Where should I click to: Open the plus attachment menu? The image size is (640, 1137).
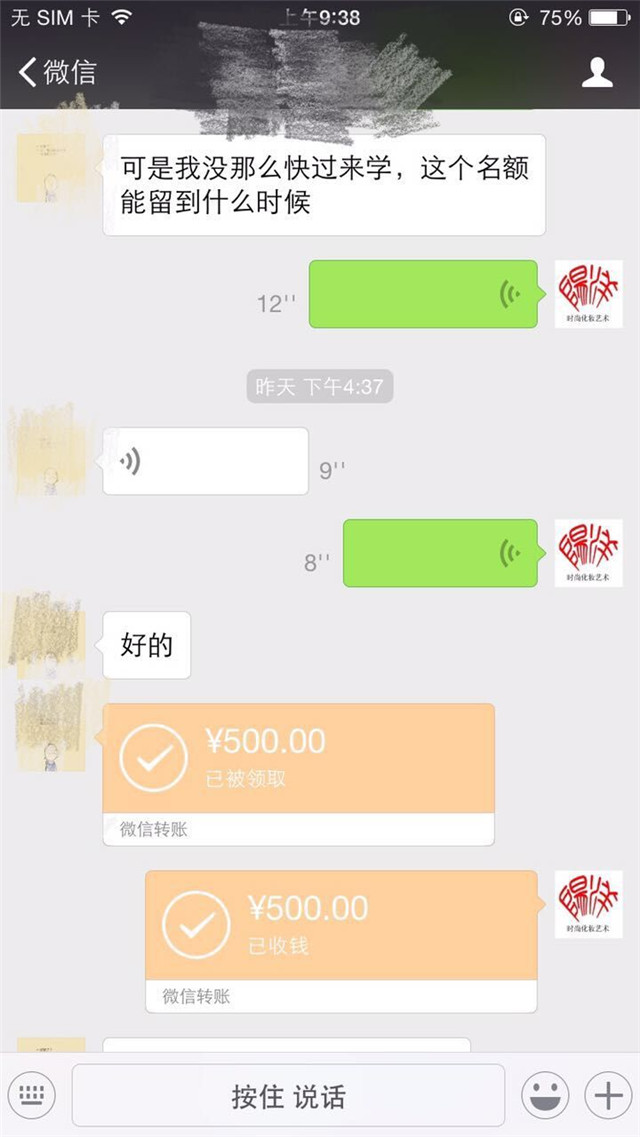pos(608,1097)
